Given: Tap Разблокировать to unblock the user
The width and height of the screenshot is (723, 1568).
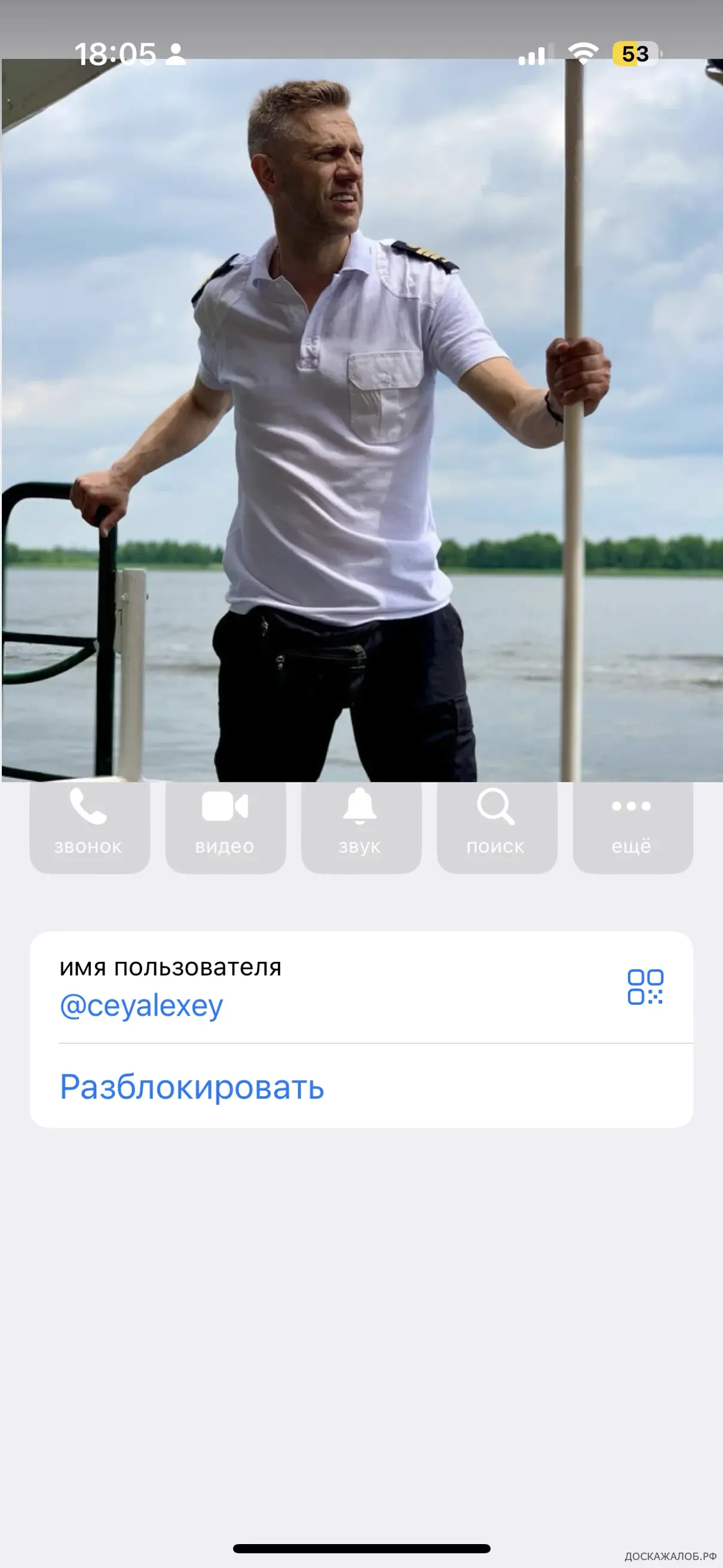Looking at the screenshot, I should (192, 1087).
